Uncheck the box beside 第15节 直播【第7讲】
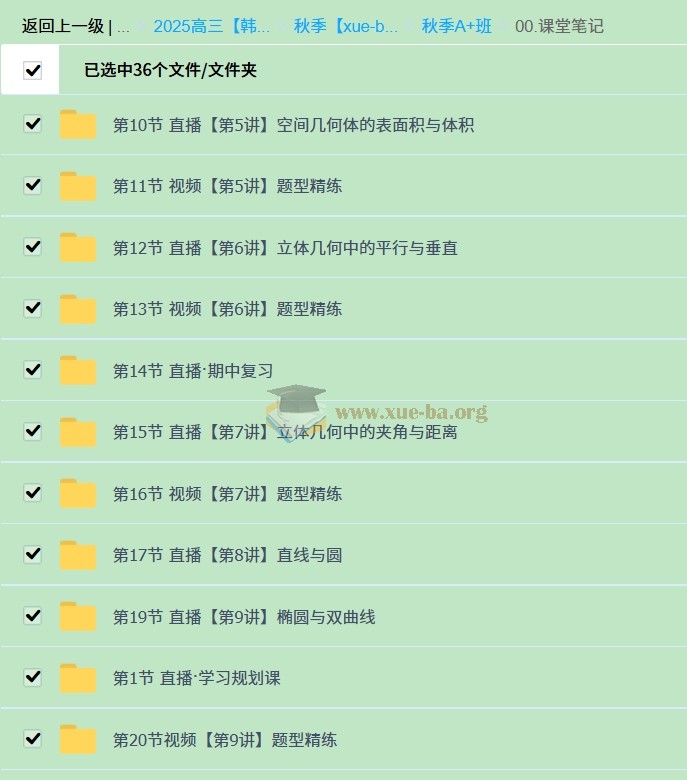The height and width of the screenshot is (780, 687). click(x=33, y=431)
